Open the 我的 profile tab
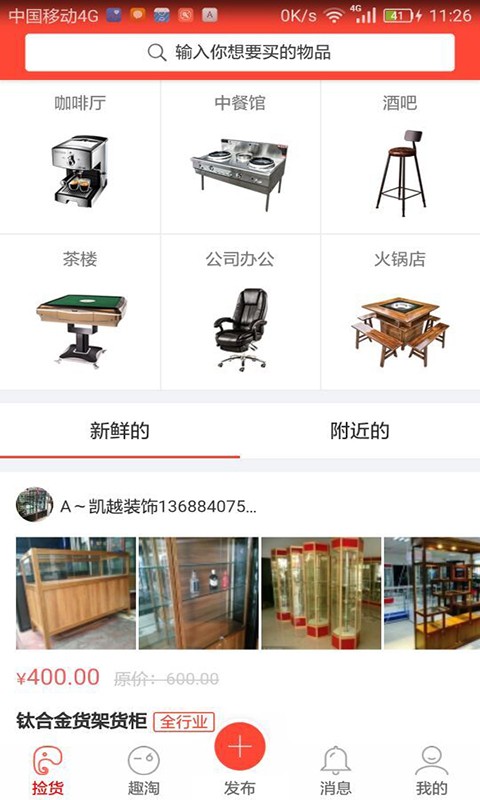 (432, 770)
